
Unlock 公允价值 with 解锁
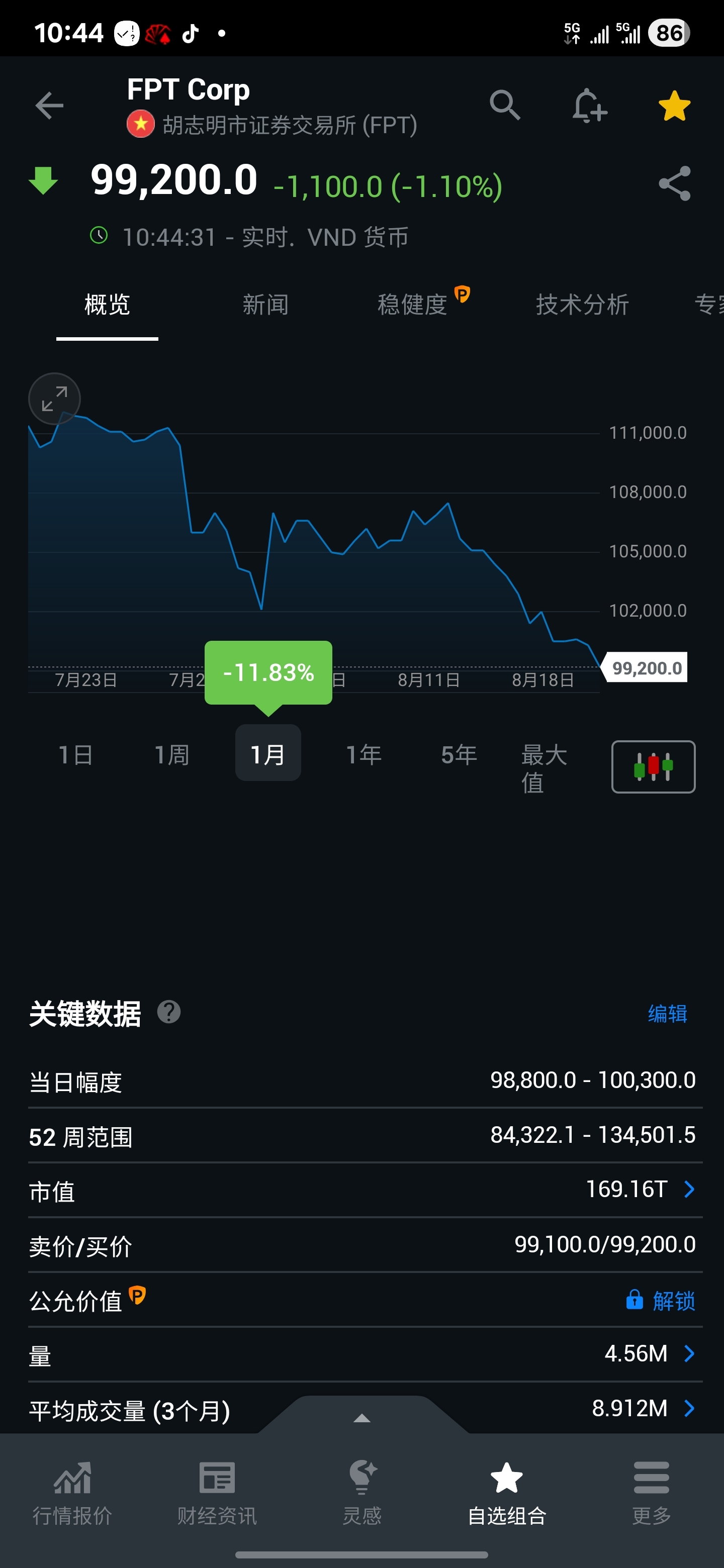click(661, 1301)
